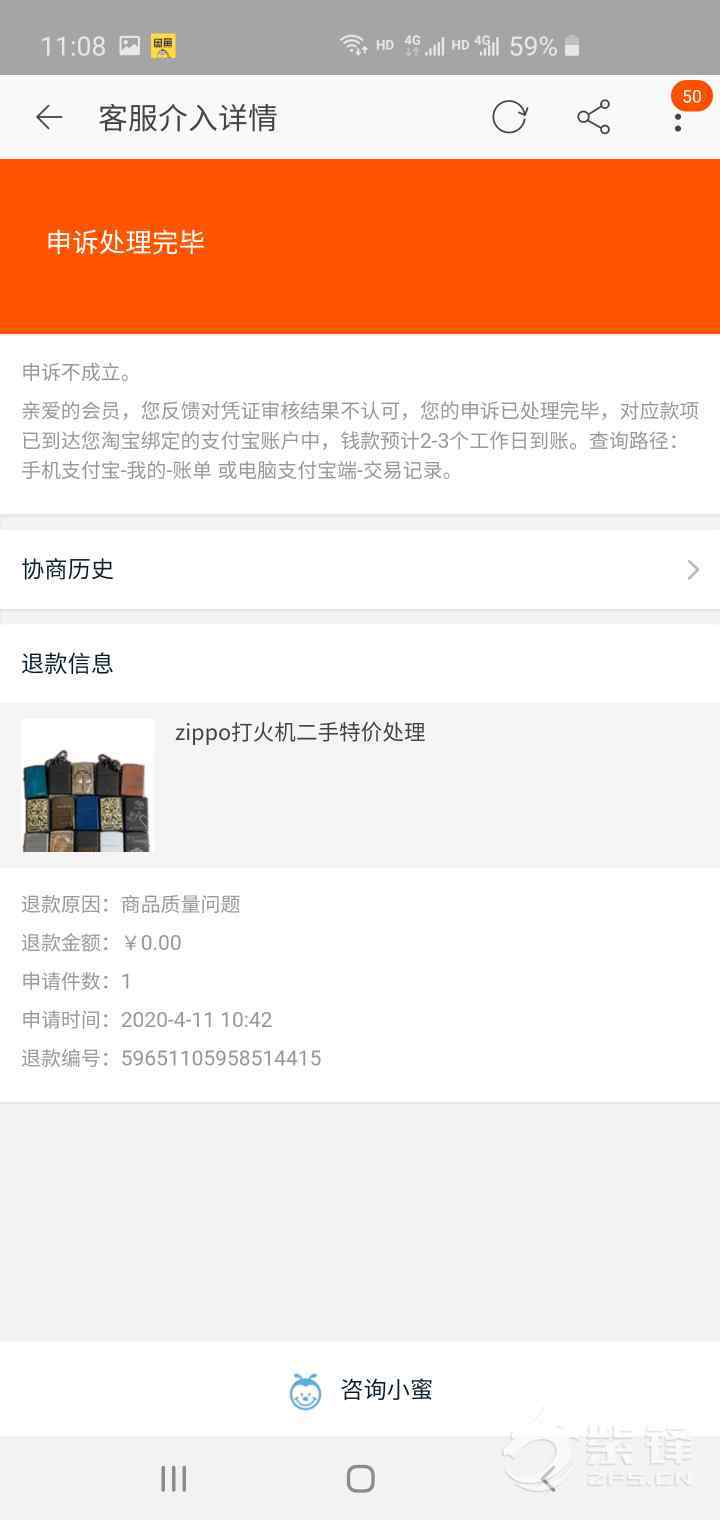This screenshot has width=720, height=1520.
Task: Go back from 客服介入详情 page
Action: click(x=49, y=118)
